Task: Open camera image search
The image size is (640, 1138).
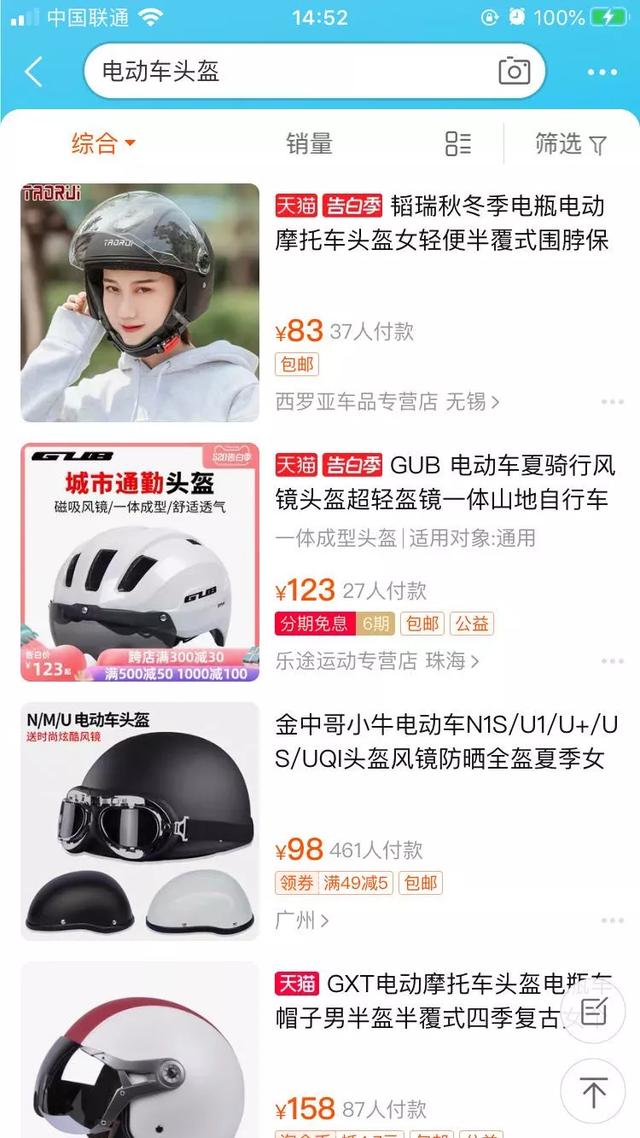Action: coord(514,71)
